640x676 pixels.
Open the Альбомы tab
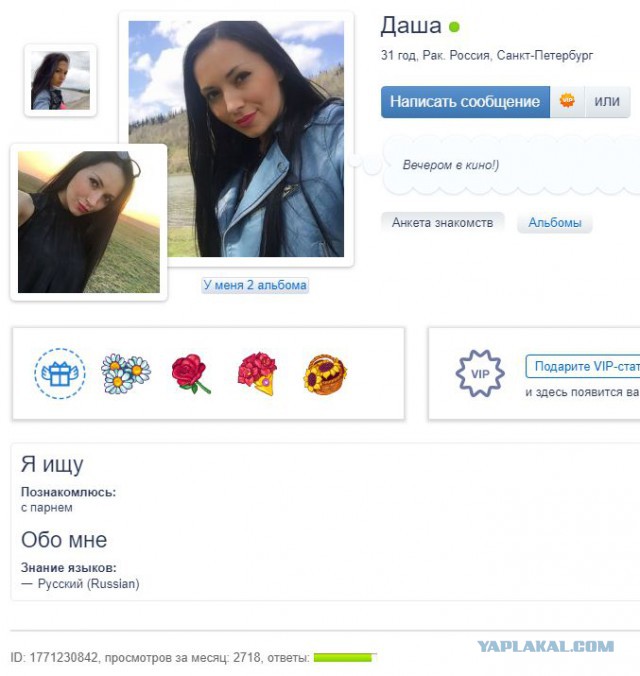click(x=554, y=223)
